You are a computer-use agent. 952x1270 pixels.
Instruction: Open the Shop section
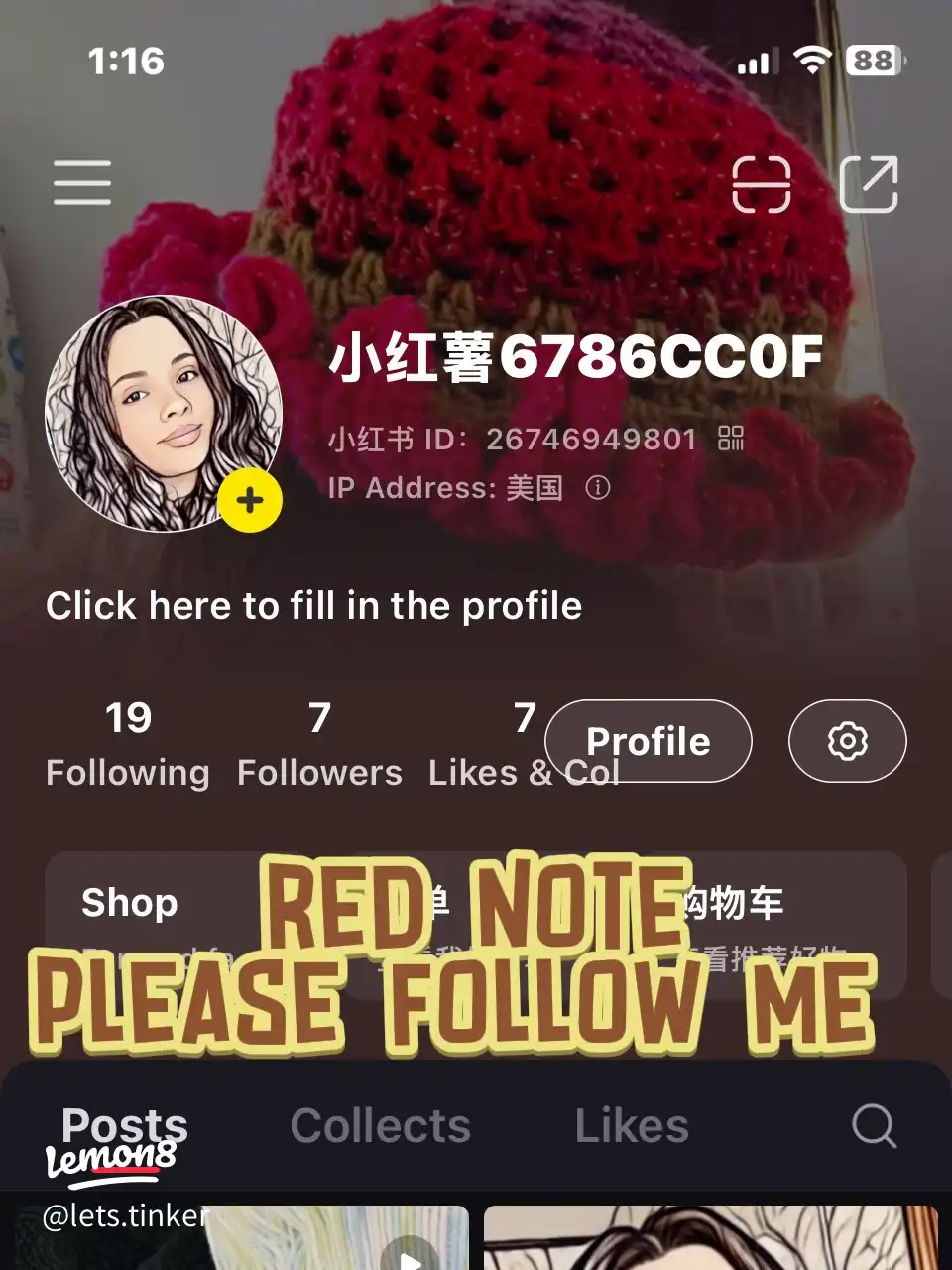click(x=130, y=903)
